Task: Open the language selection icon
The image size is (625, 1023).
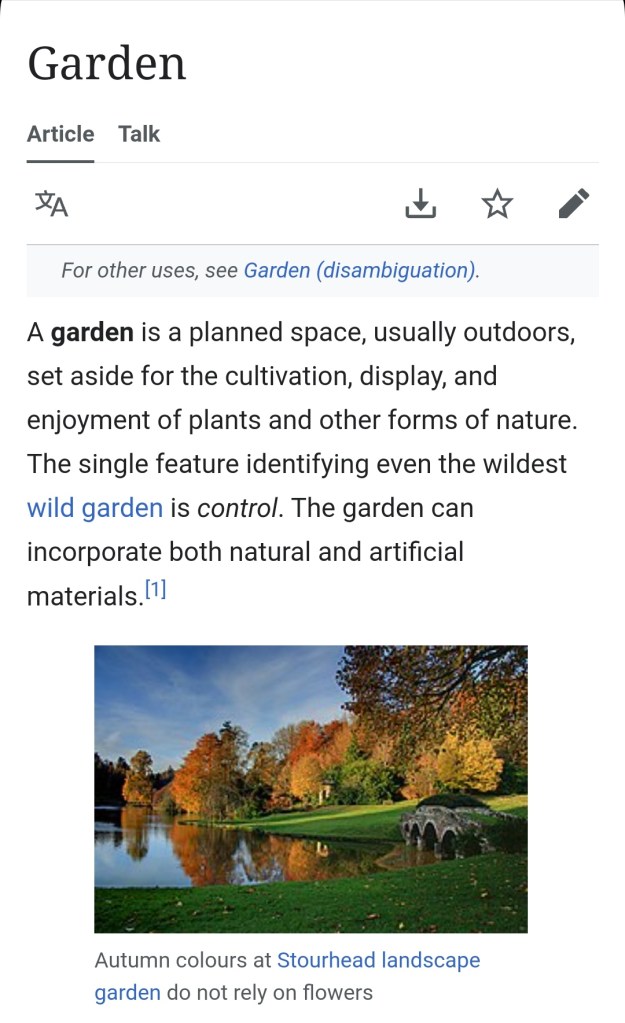Action: pyautogui.click(x=52, y=204)
